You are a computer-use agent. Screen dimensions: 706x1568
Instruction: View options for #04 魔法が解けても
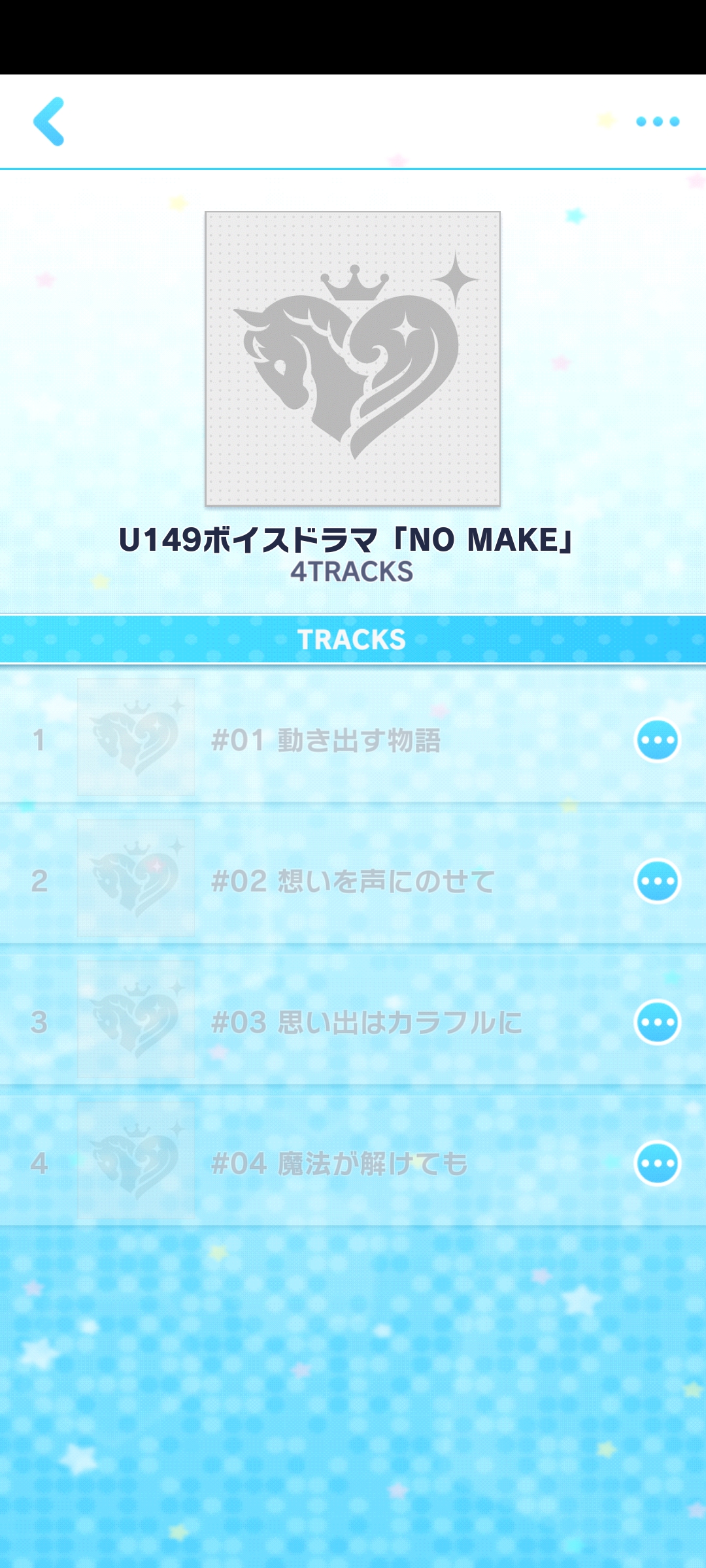(657, 1164)
